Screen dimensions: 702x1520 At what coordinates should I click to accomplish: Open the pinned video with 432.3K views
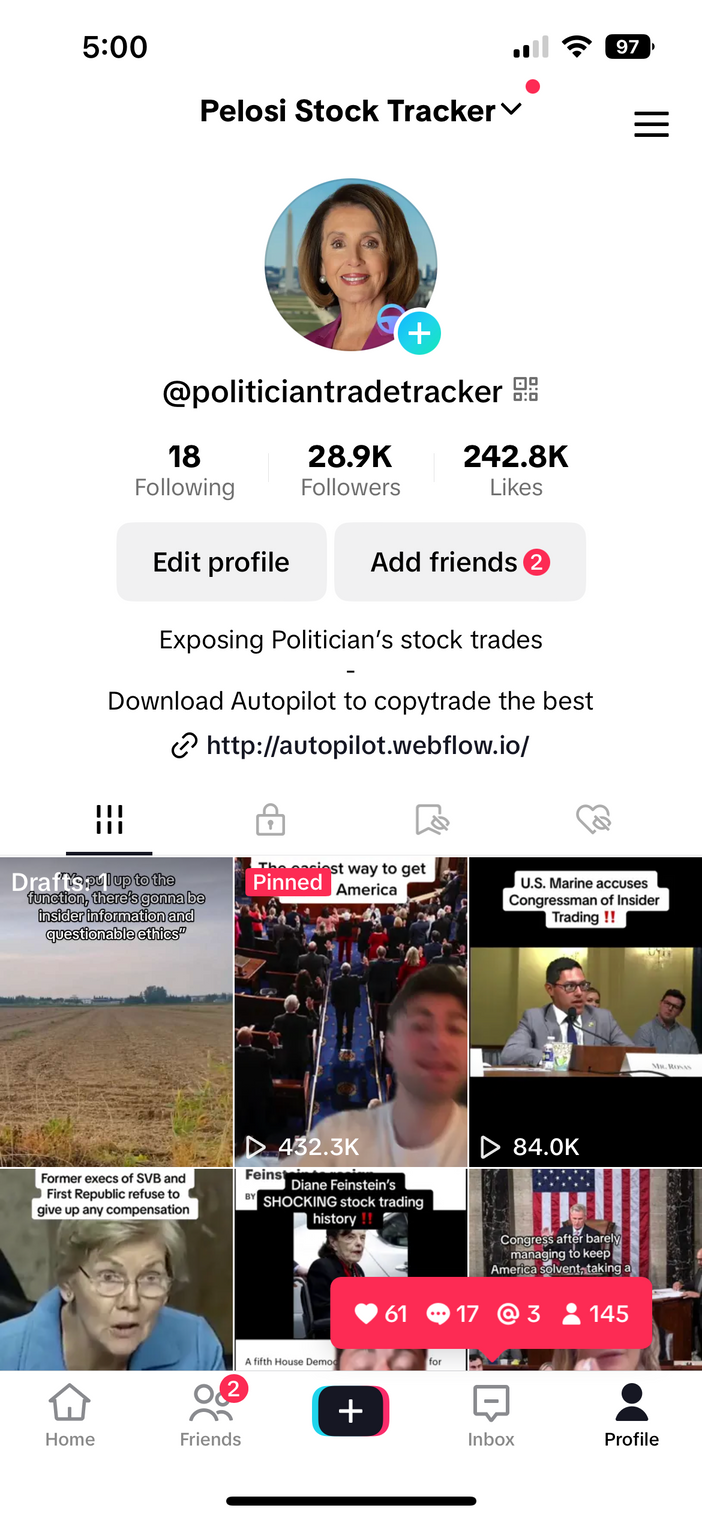(x=350, y=1010)
